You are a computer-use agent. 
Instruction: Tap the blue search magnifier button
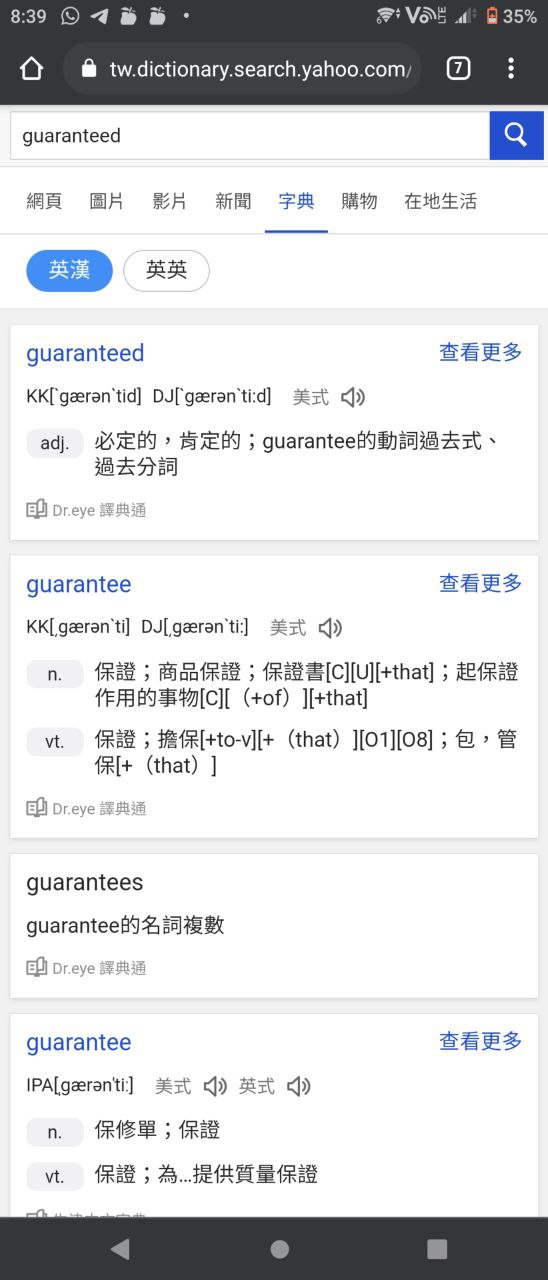[516, 135]
